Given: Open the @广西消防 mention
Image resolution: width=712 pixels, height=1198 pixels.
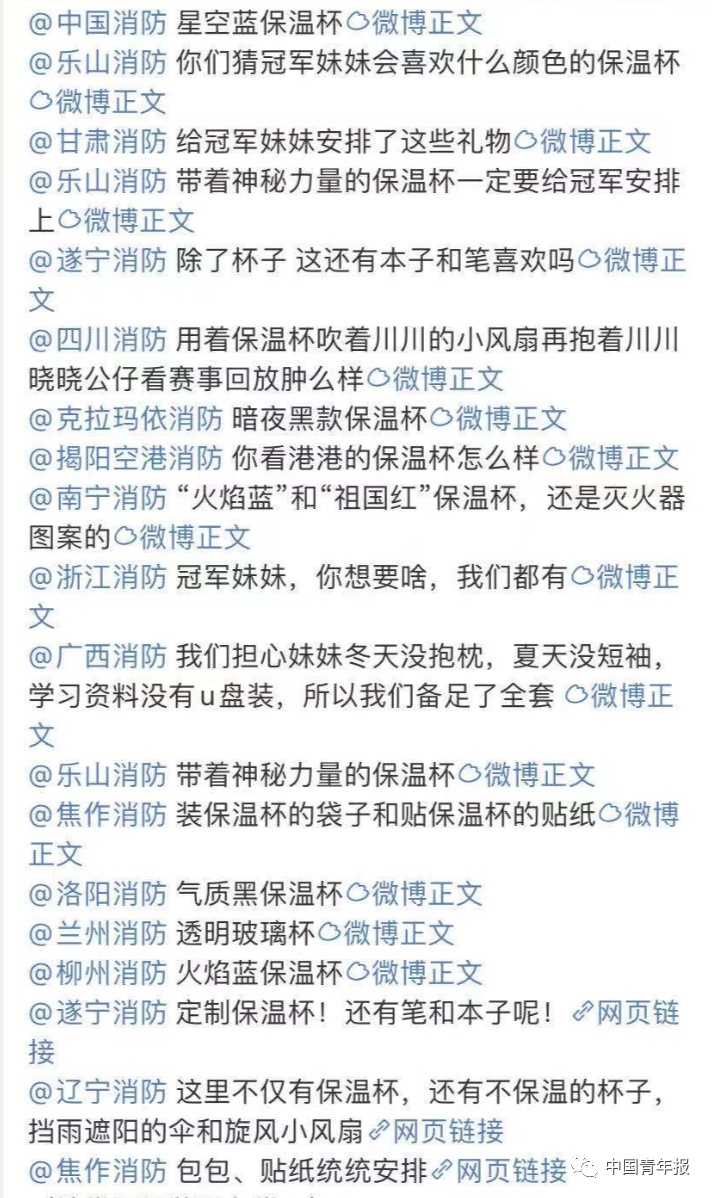Looking at the screenshot, I should pos(97,656).
